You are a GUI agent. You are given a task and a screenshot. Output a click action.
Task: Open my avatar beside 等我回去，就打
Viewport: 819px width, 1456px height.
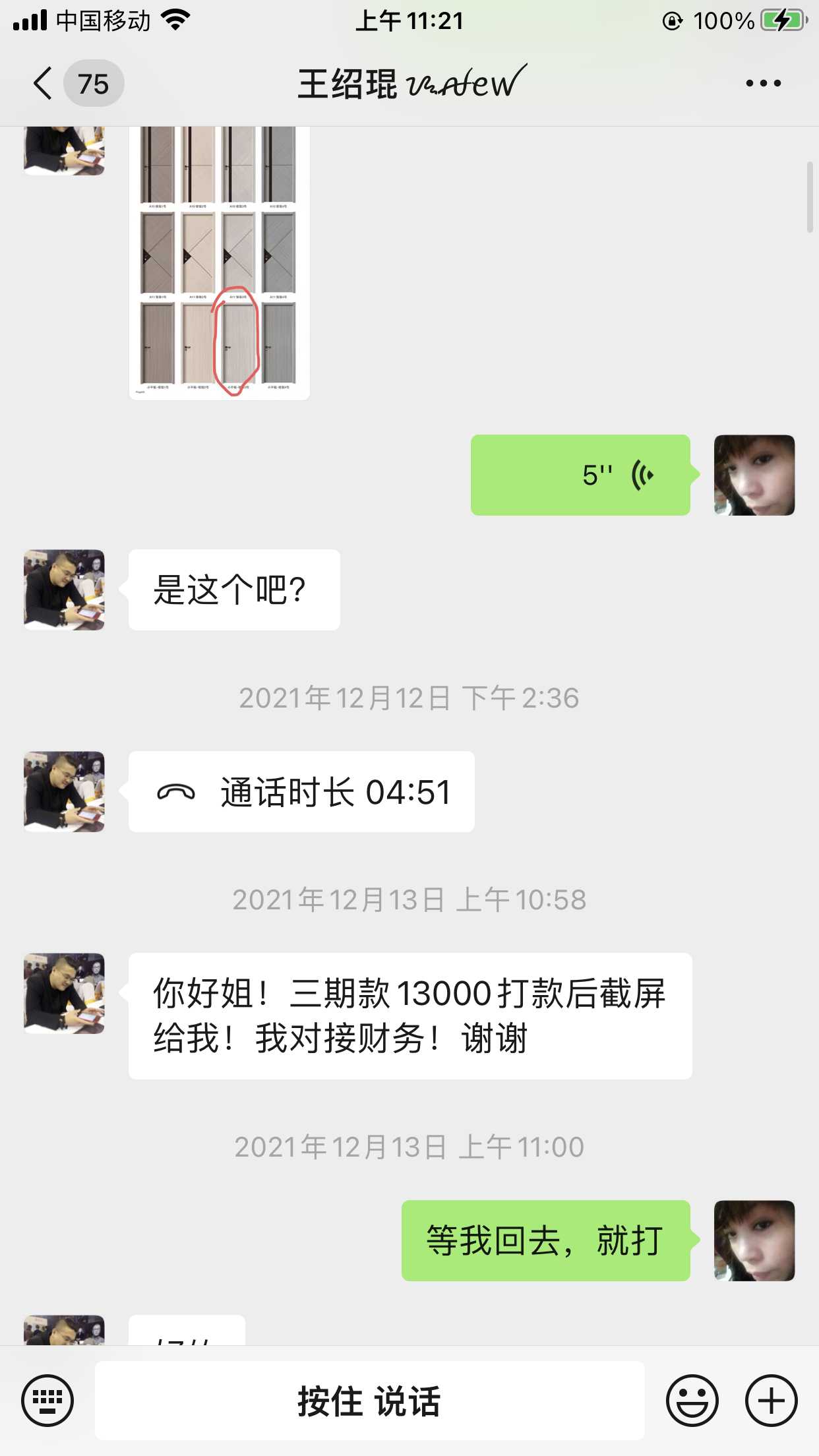click(x=754, y=1240)
